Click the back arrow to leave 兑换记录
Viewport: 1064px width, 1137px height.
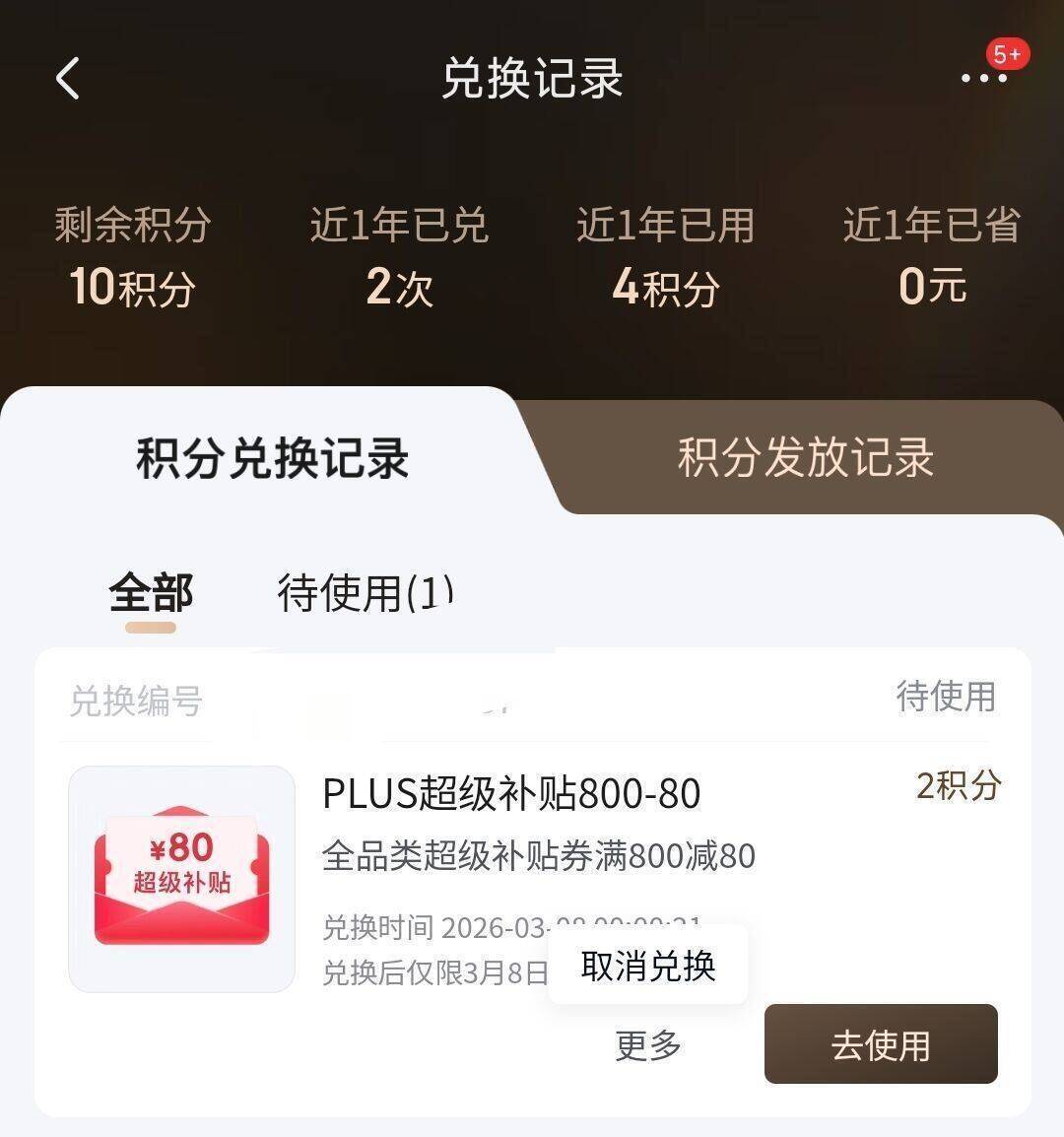[67, 79]
